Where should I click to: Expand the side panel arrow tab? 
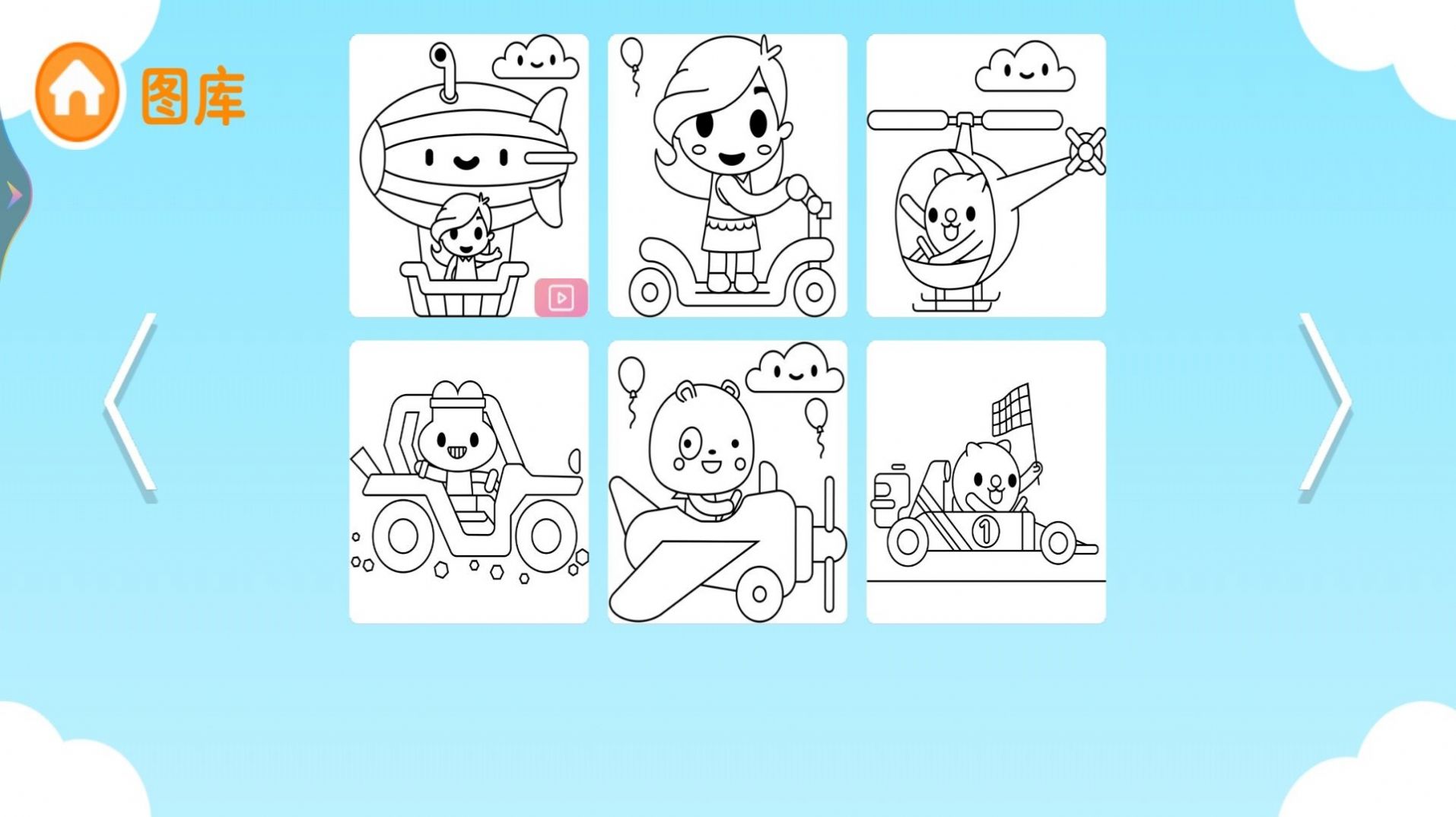coord(14,196)
